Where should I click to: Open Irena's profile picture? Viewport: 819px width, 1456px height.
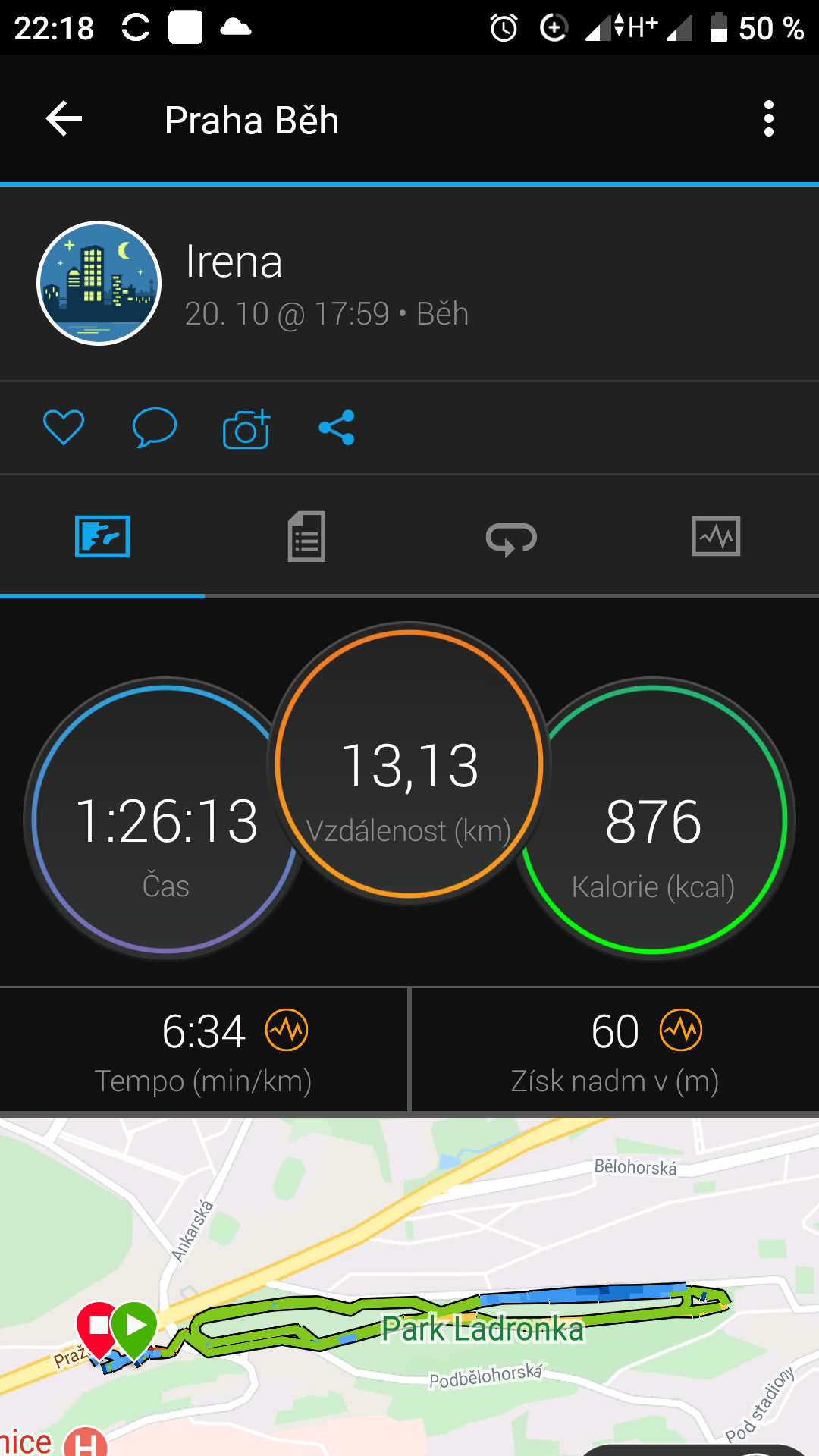(x=99, y=284)
